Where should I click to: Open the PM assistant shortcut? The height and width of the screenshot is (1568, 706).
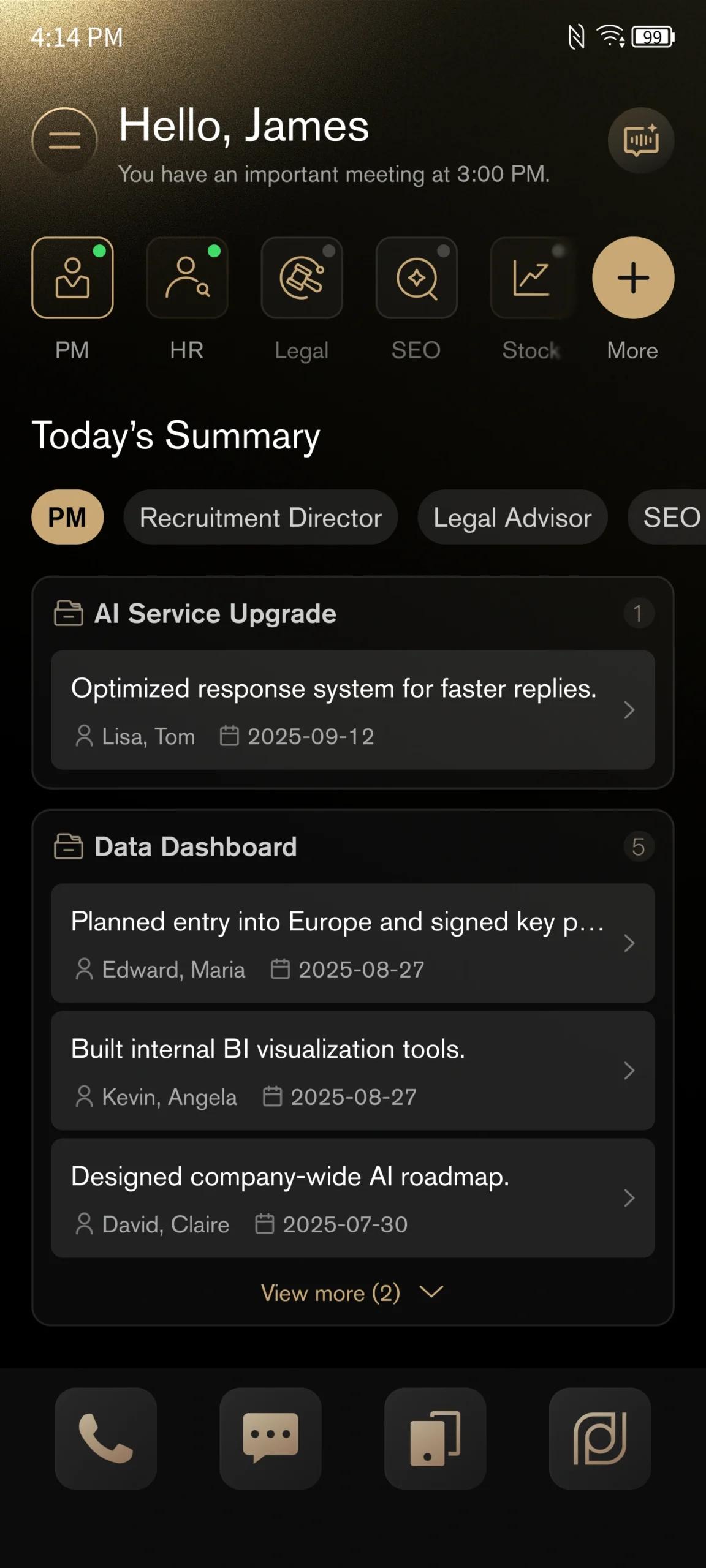72,278
